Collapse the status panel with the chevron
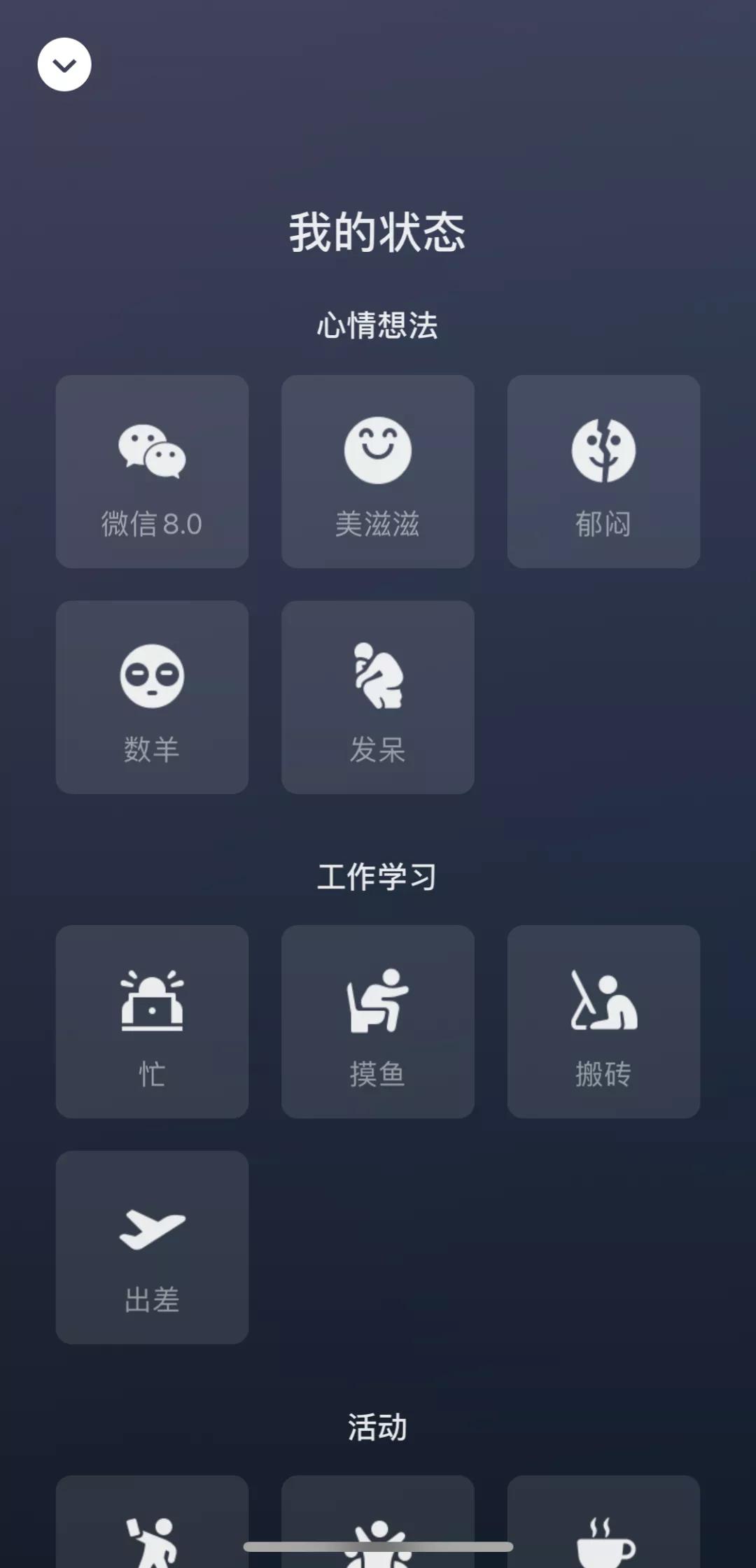This screenshot has height=1568, width=756. pos(64,64)
